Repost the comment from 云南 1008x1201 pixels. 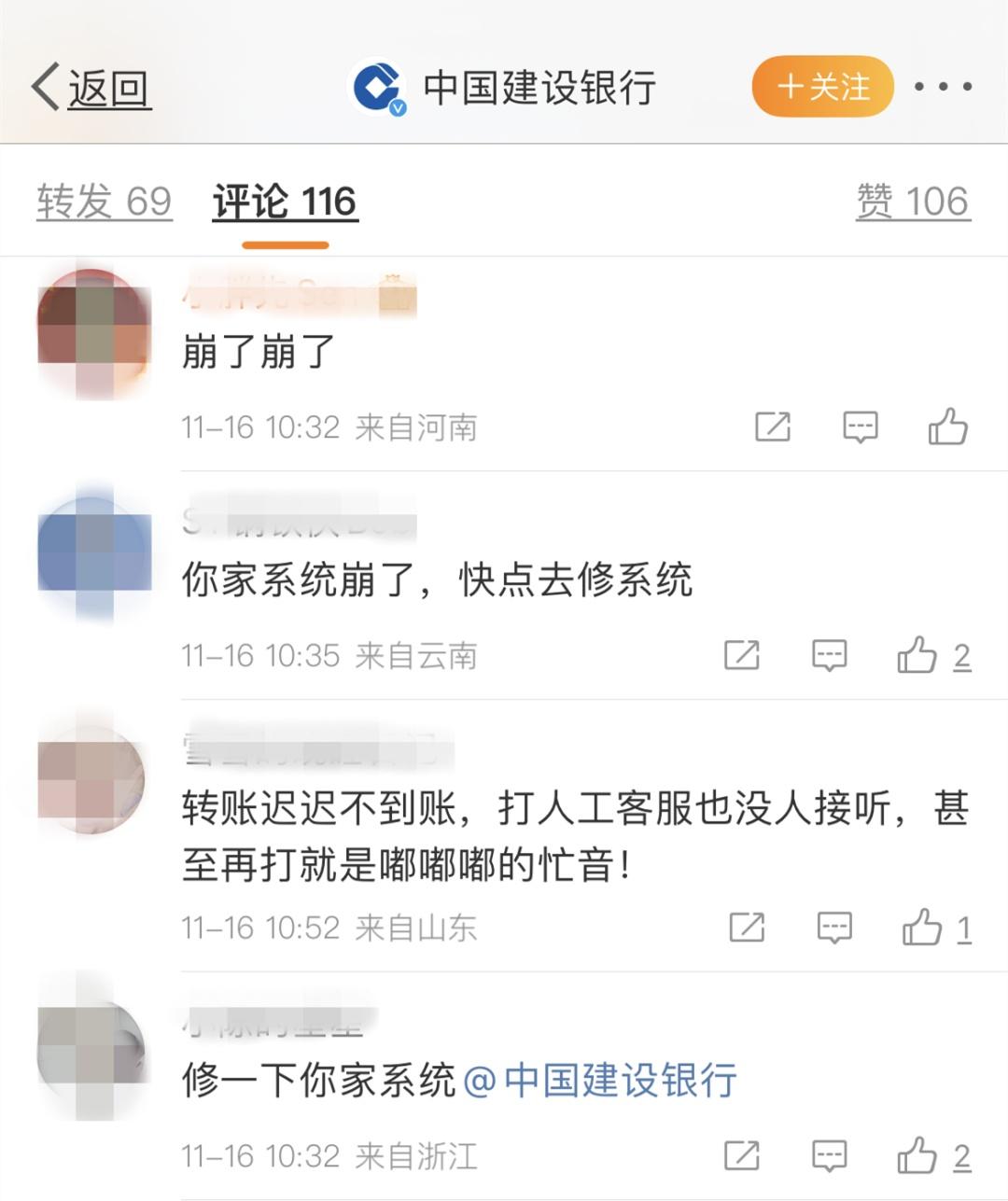coord(742,656)
